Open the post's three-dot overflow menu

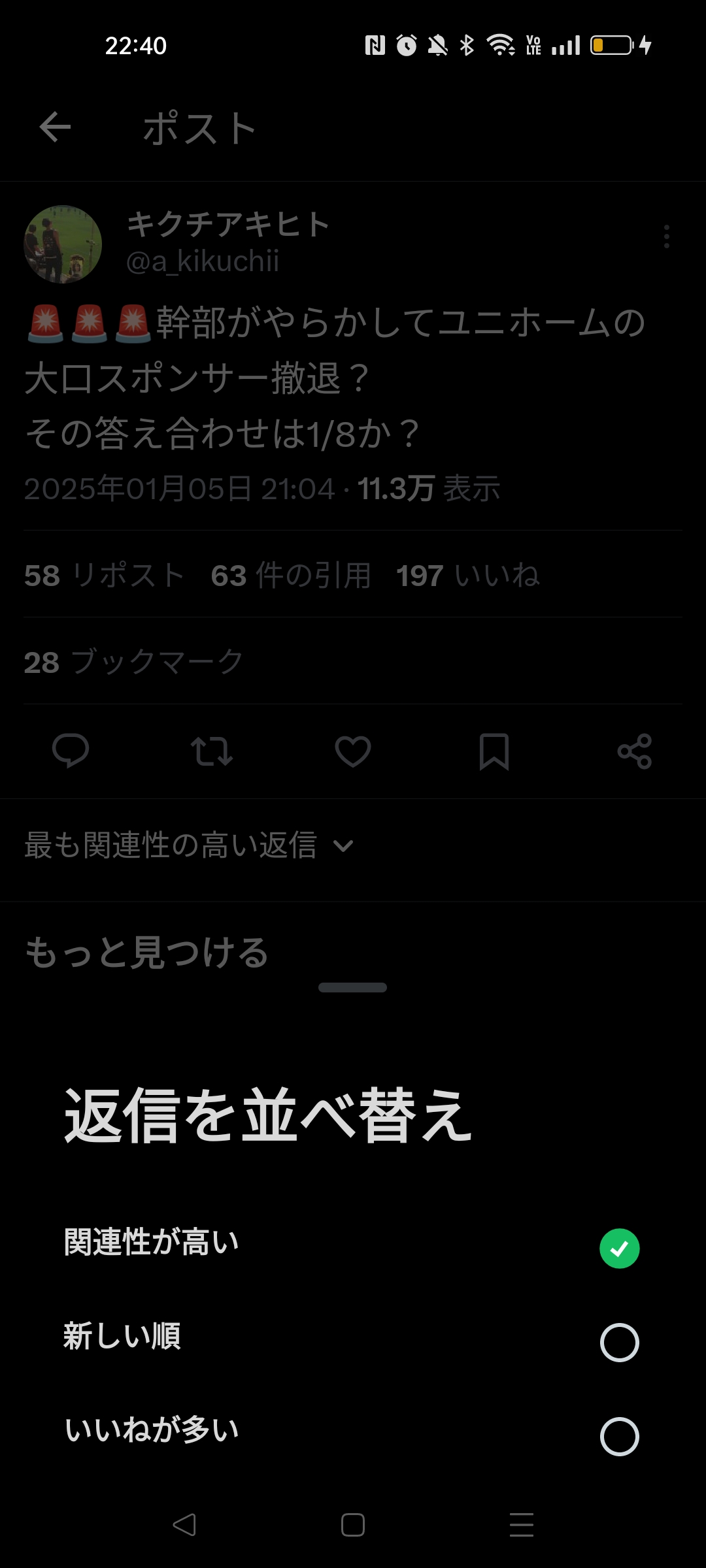point(667,237)
